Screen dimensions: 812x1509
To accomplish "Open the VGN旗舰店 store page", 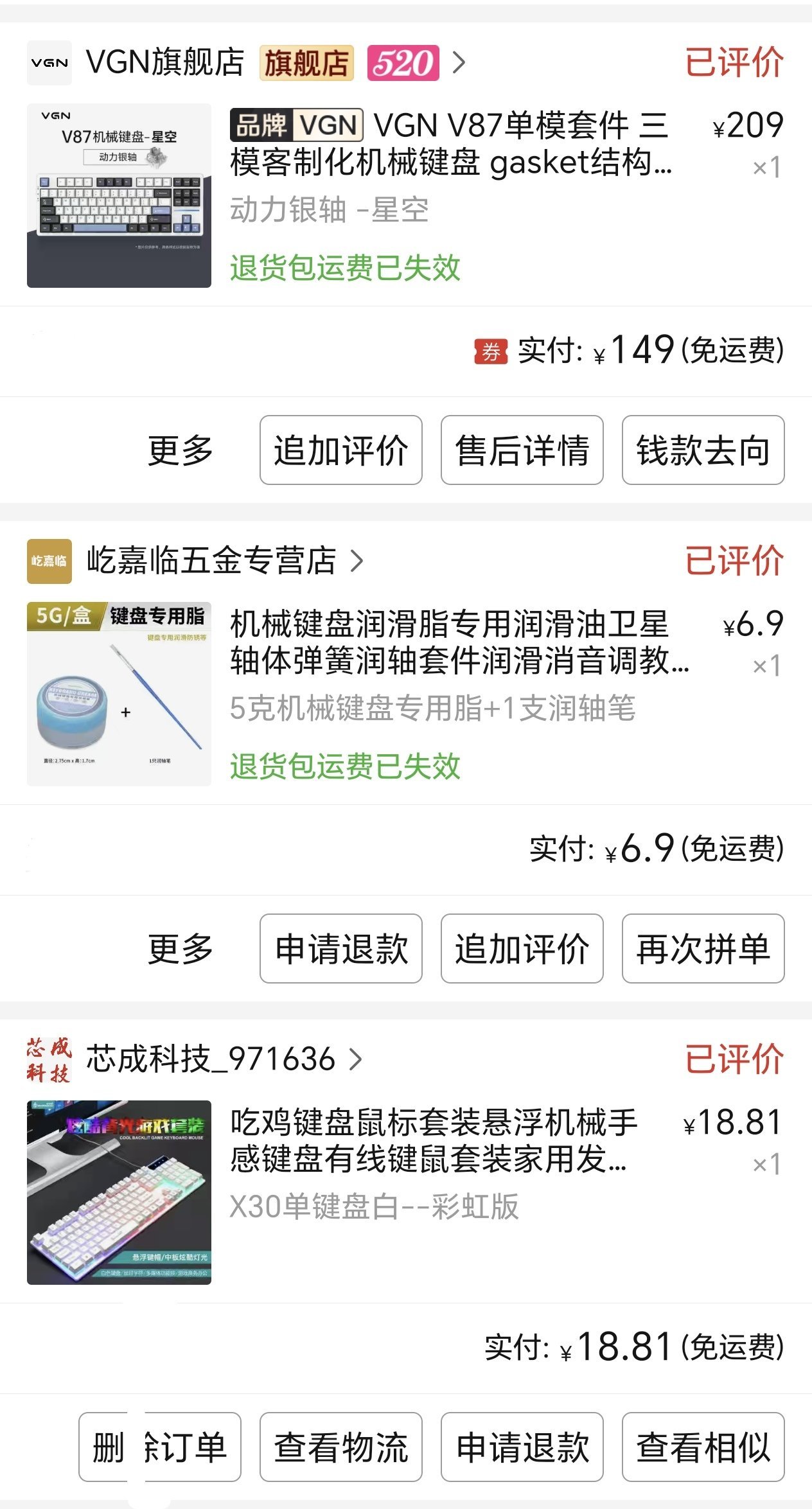I will 165,63.
